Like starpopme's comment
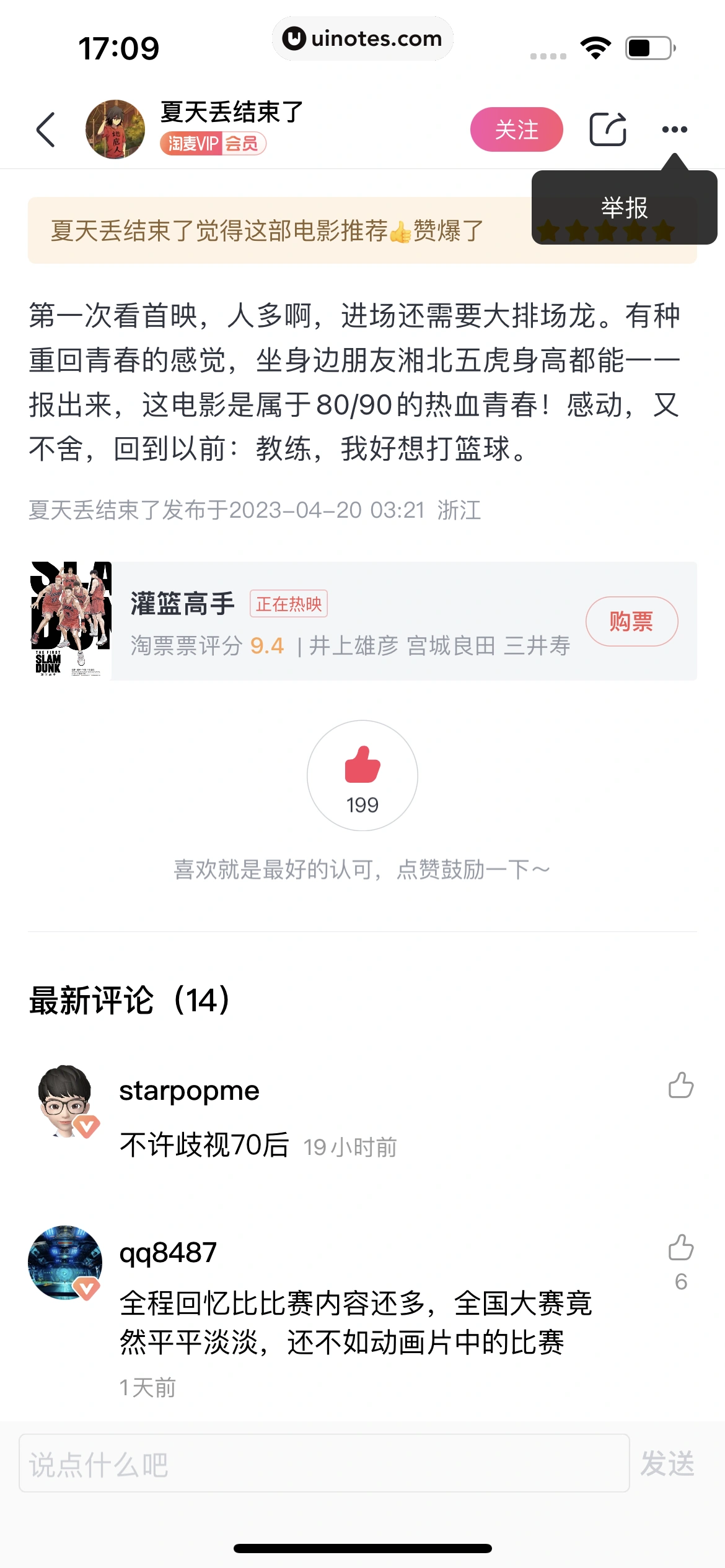Image resolution: width=725 pixels, height=1568 pixels. (680, 1086)
